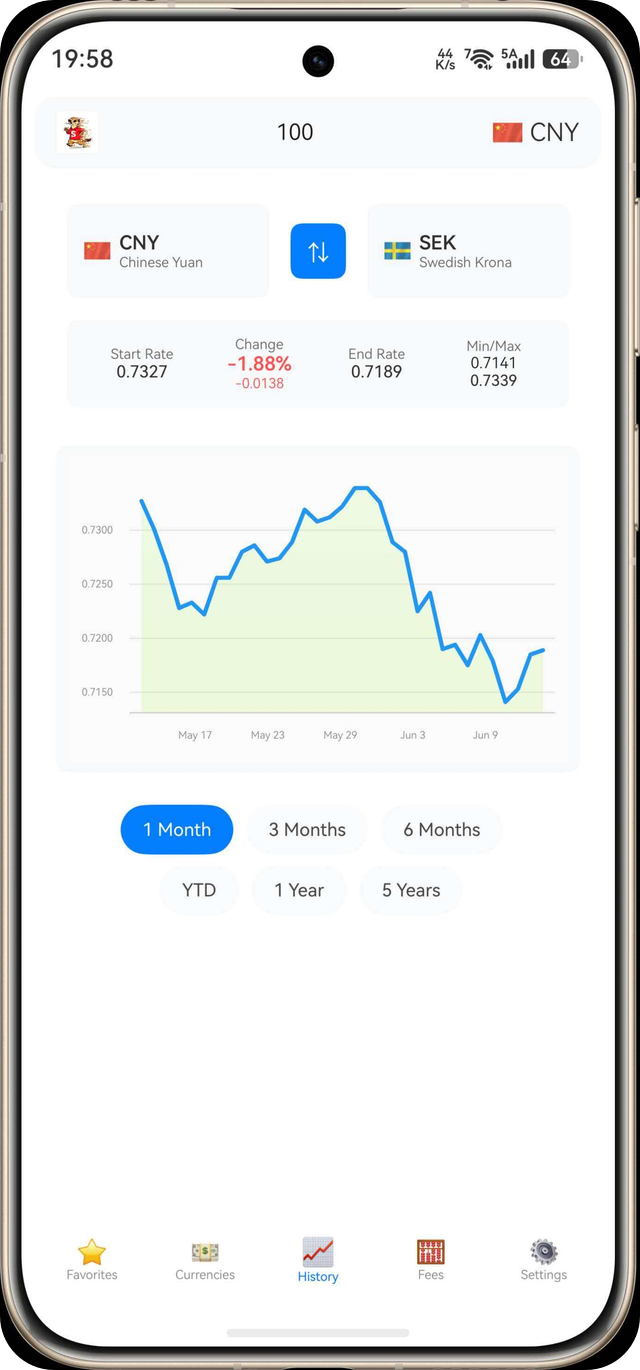Show the 6 Months history
This screenshot has height=1370, width=640.
(442, 830)
